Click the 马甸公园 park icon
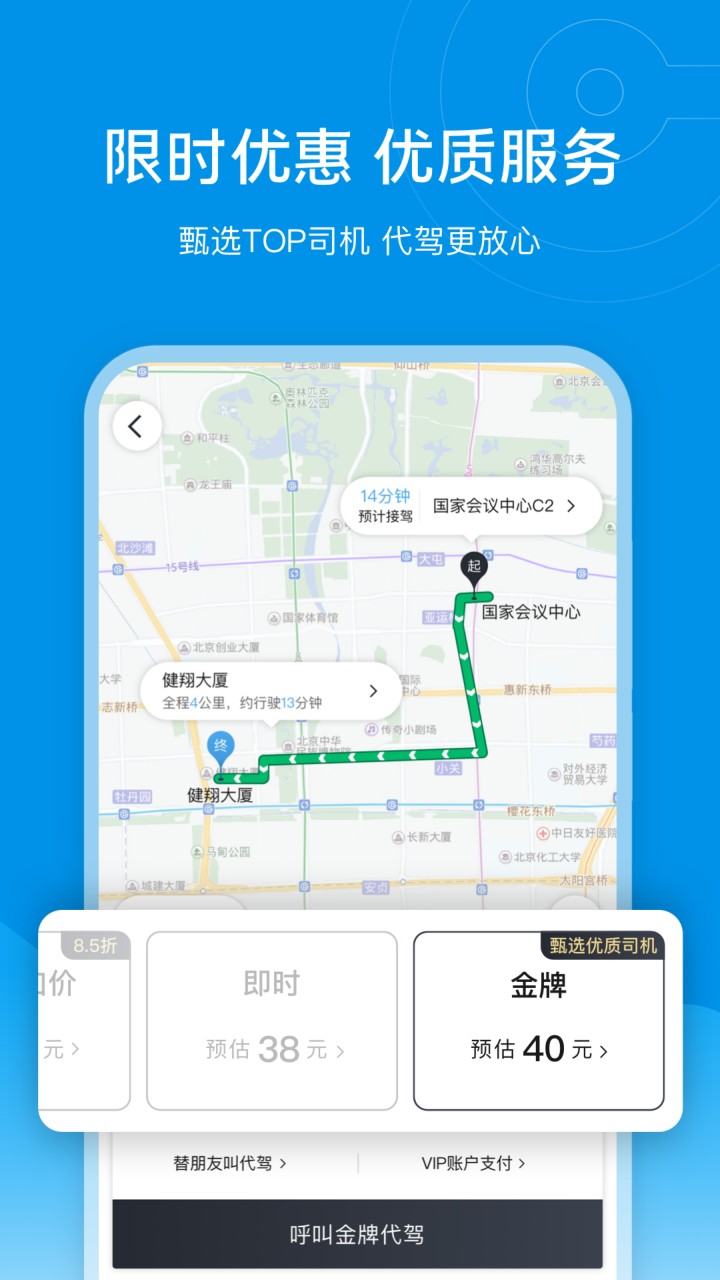 click(196, 852)
